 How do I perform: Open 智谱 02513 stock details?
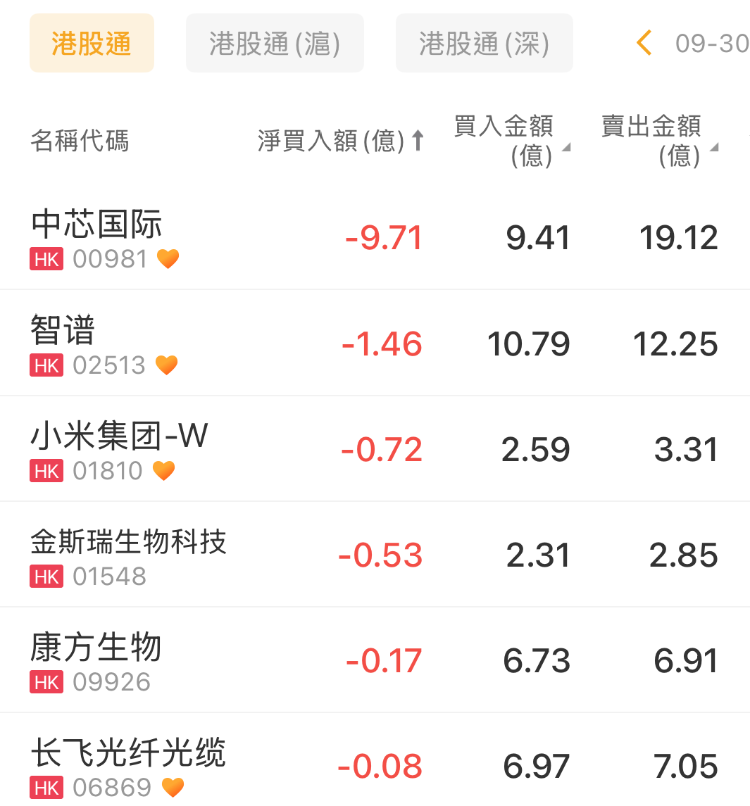pos(375,343)
